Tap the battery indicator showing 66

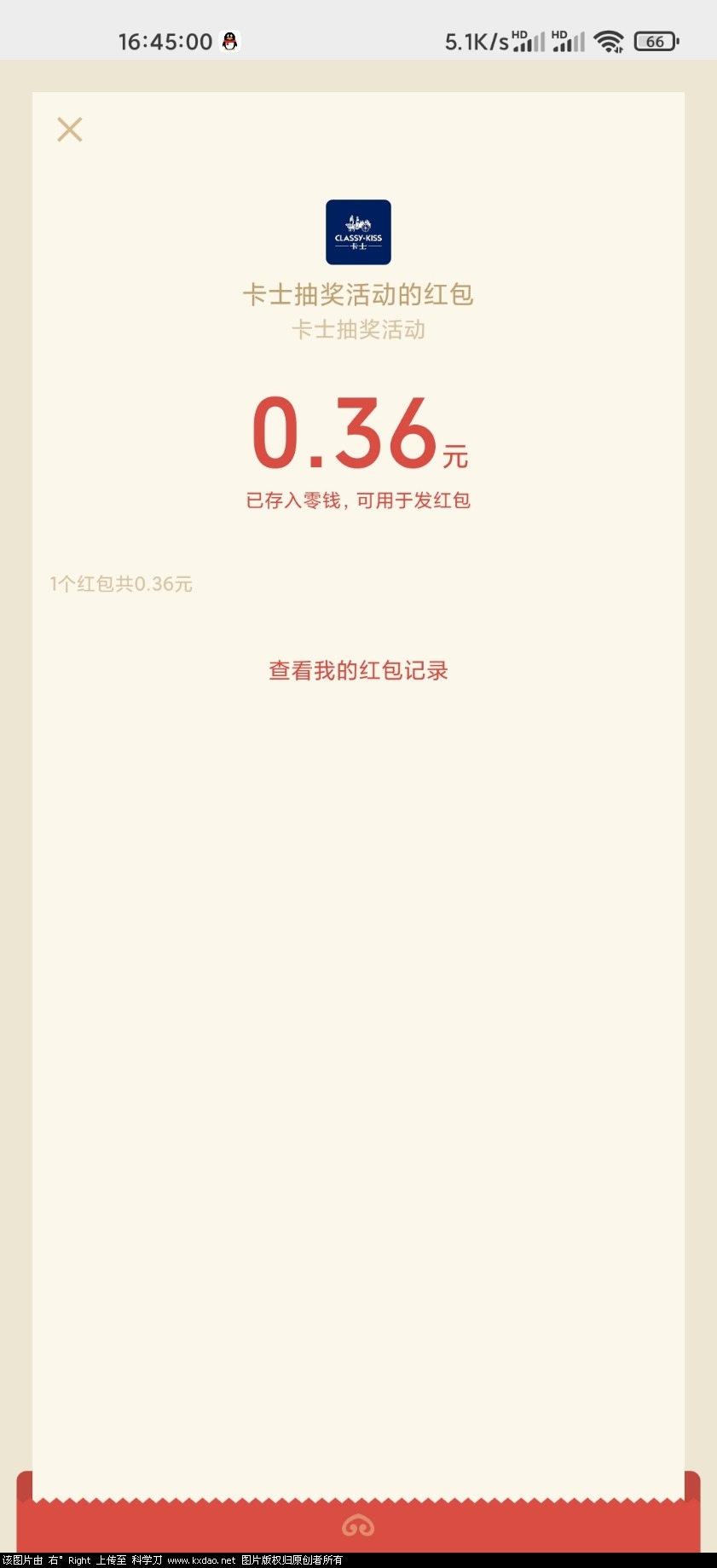(x=656, y=39)
